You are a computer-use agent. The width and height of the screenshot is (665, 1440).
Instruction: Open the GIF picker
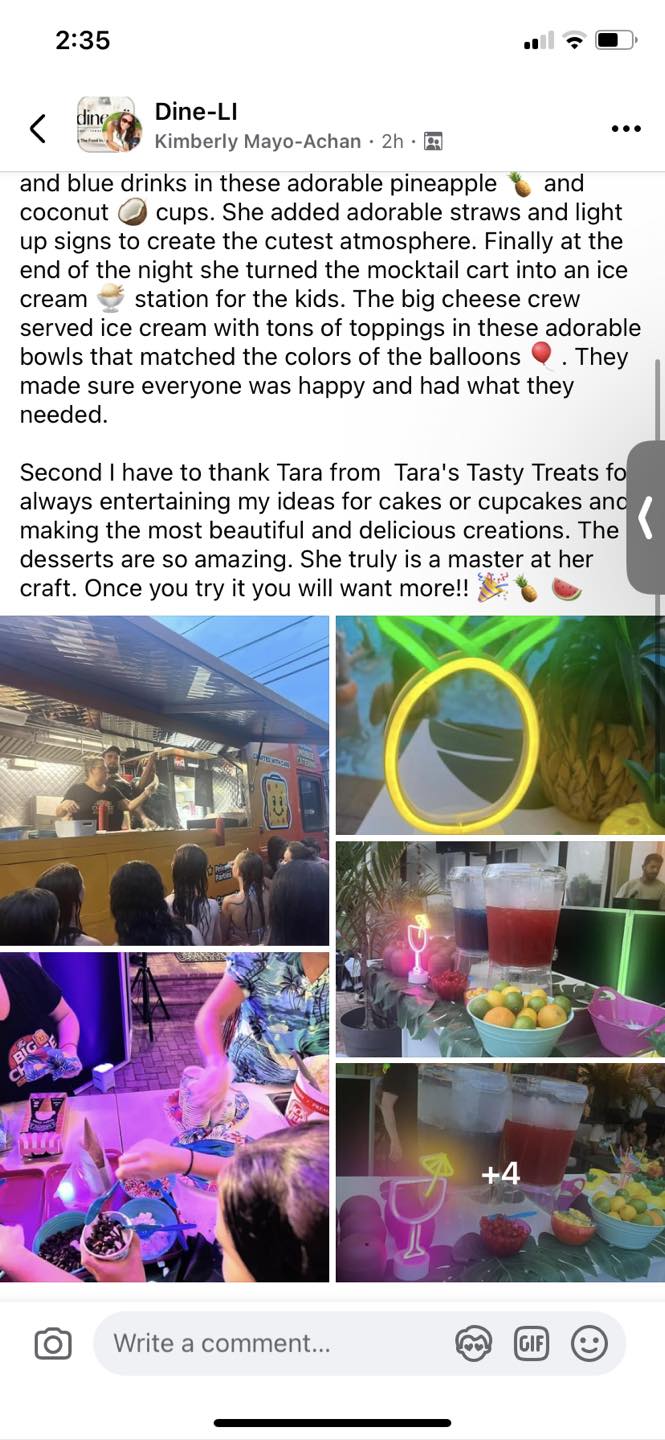531,1343
